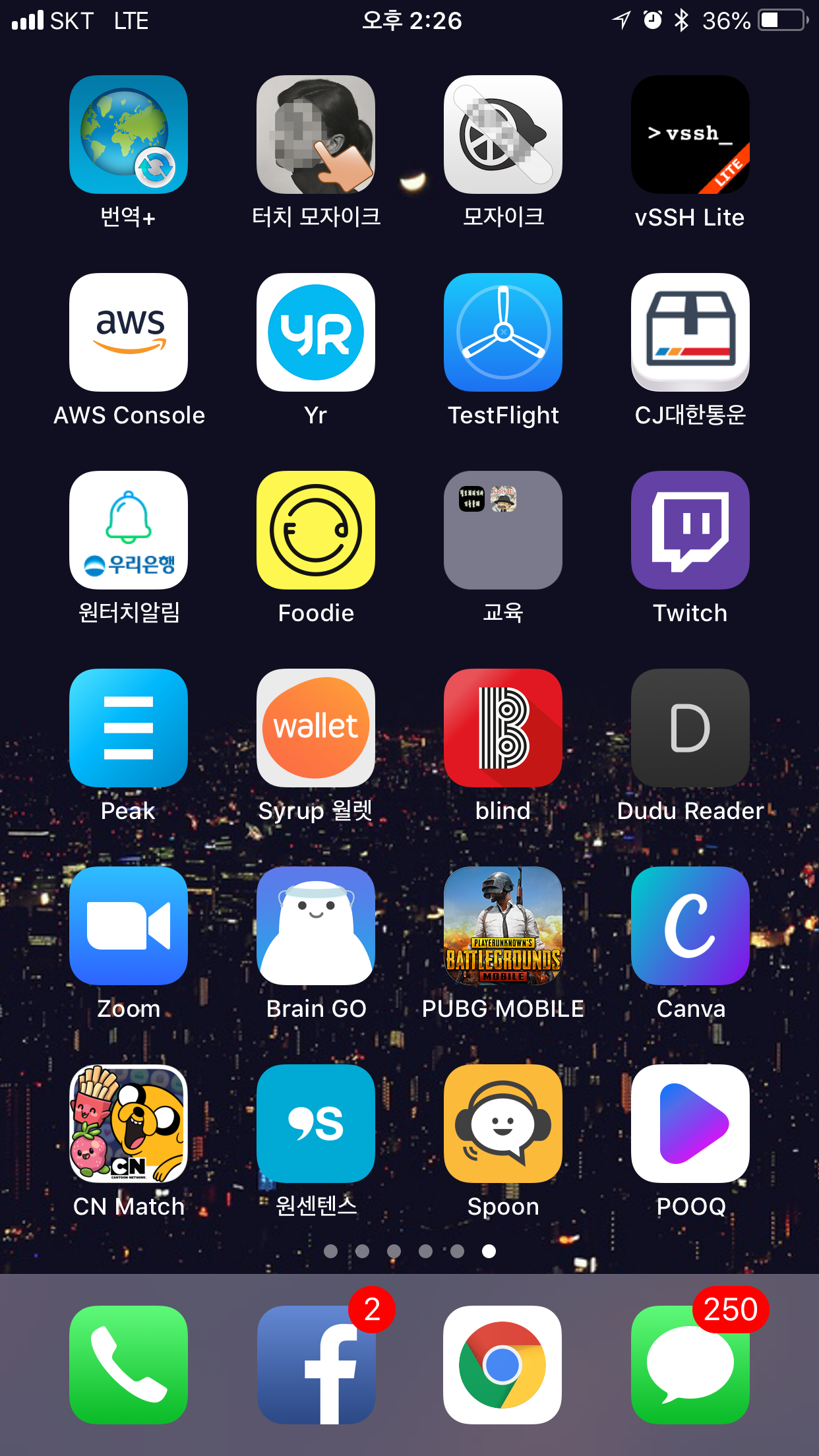Open PUBG MOBILE game

pos(503,926)
